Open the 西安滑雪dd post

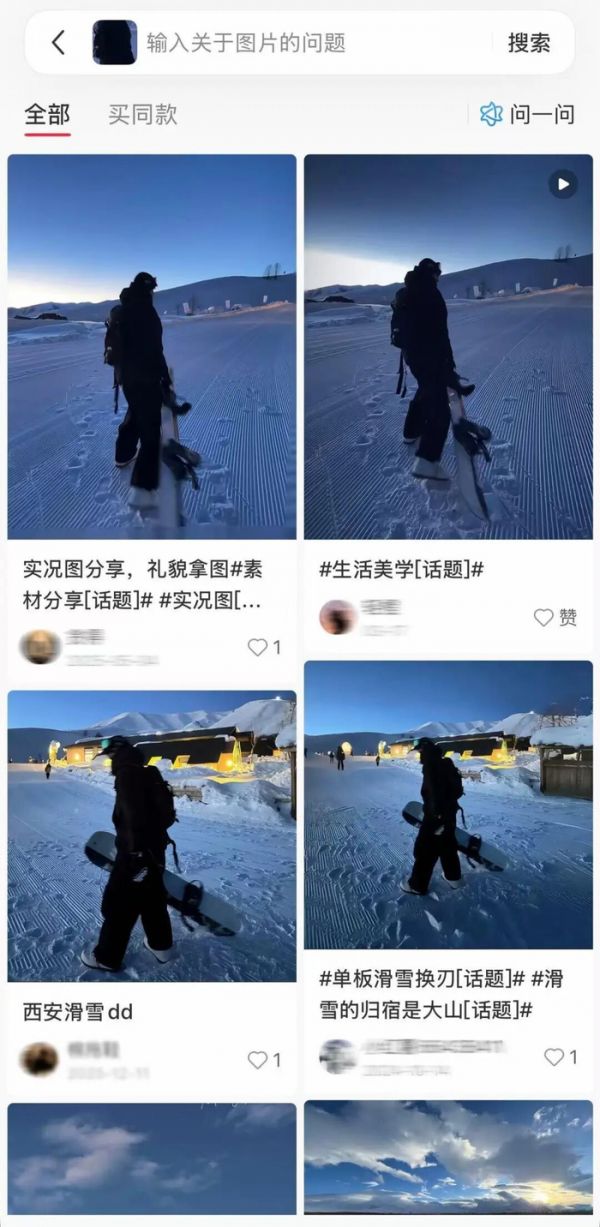coord(152,835)
